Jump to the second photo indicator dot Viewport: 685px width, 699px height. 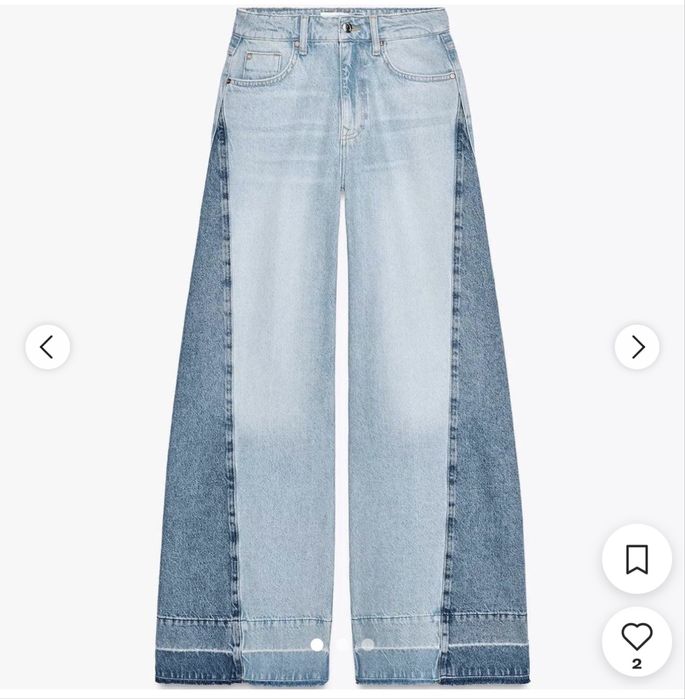(x=343, y=645)
